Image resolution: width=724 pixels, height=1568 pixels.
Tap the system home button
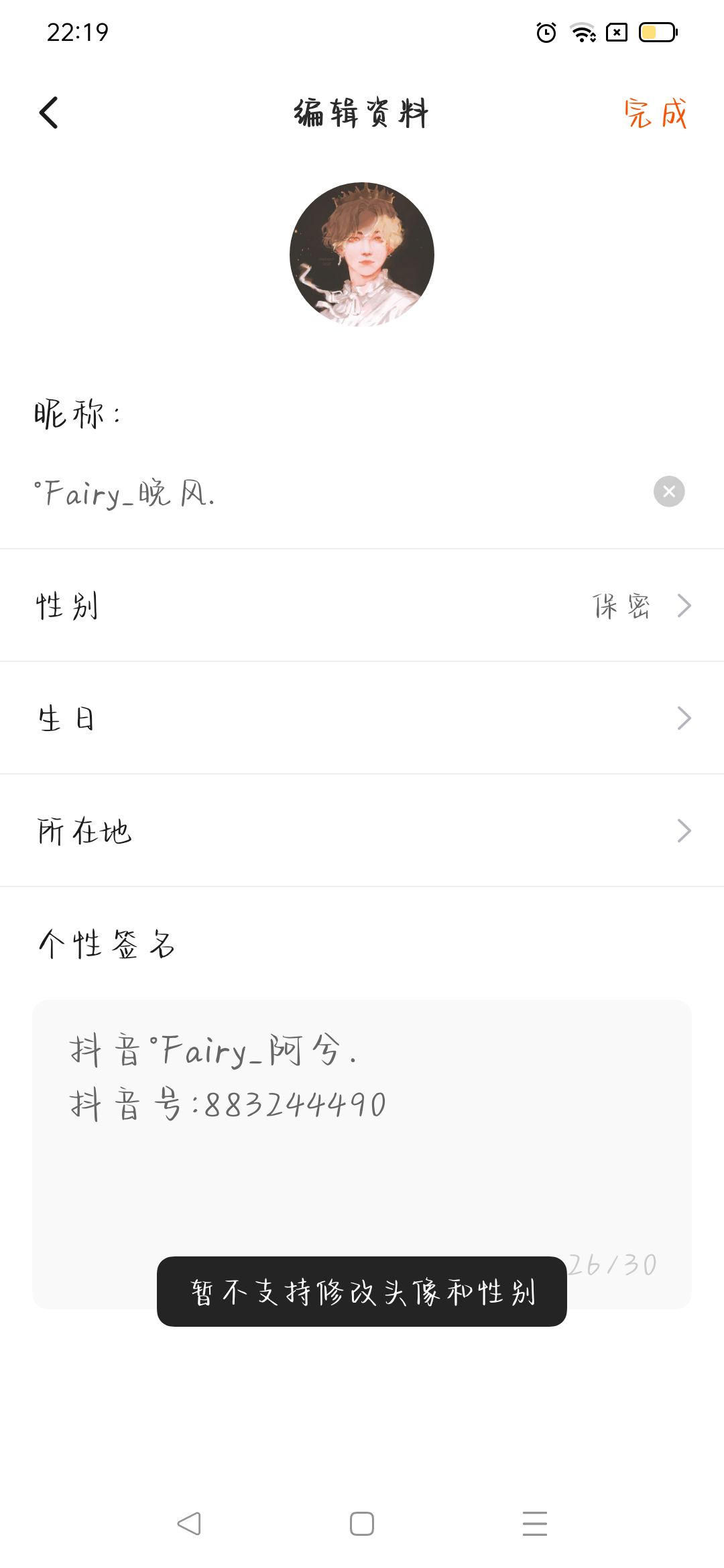point(362,1524)
